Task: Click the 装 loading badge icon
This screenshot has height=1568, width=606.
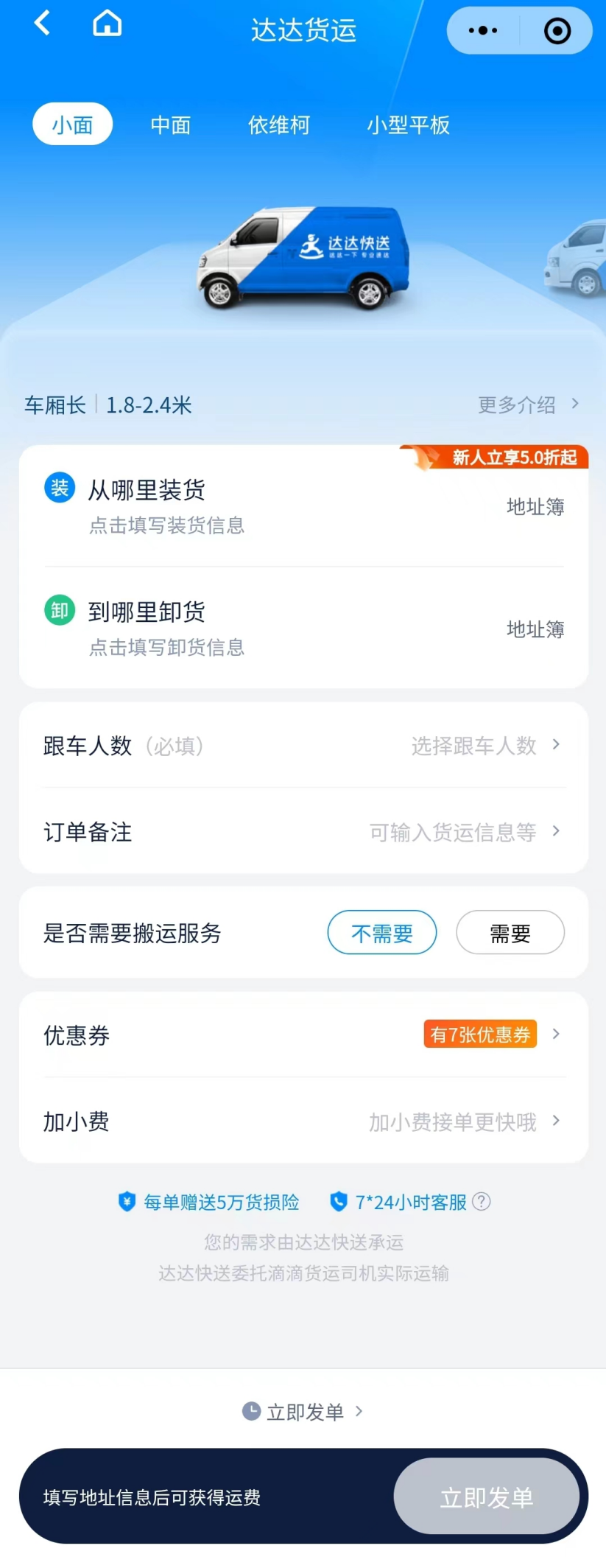Action: [x=60, y=487]
